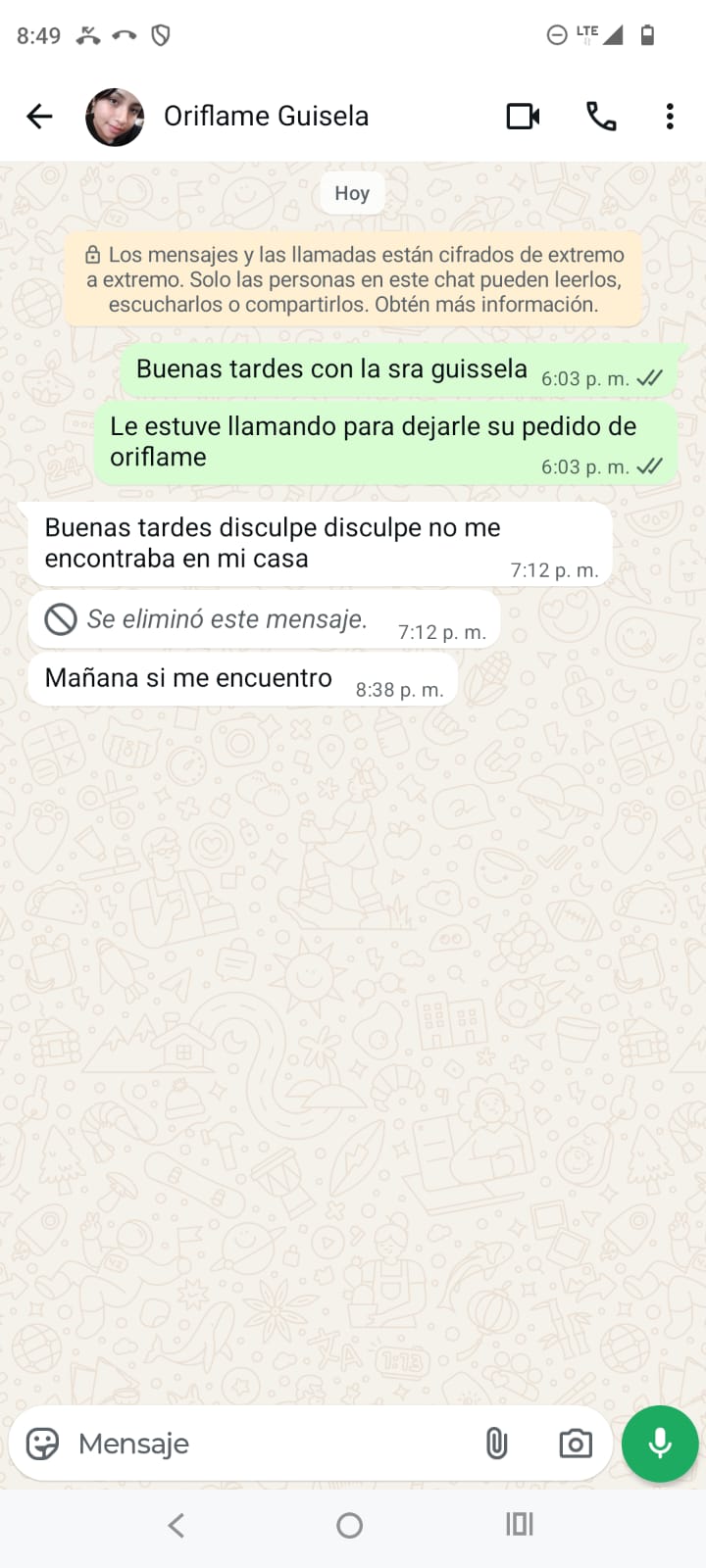Open Oriflame Guisela contact info
Image resolution: width=706 pixels, height=1568 pixels.
click(266, 117)
